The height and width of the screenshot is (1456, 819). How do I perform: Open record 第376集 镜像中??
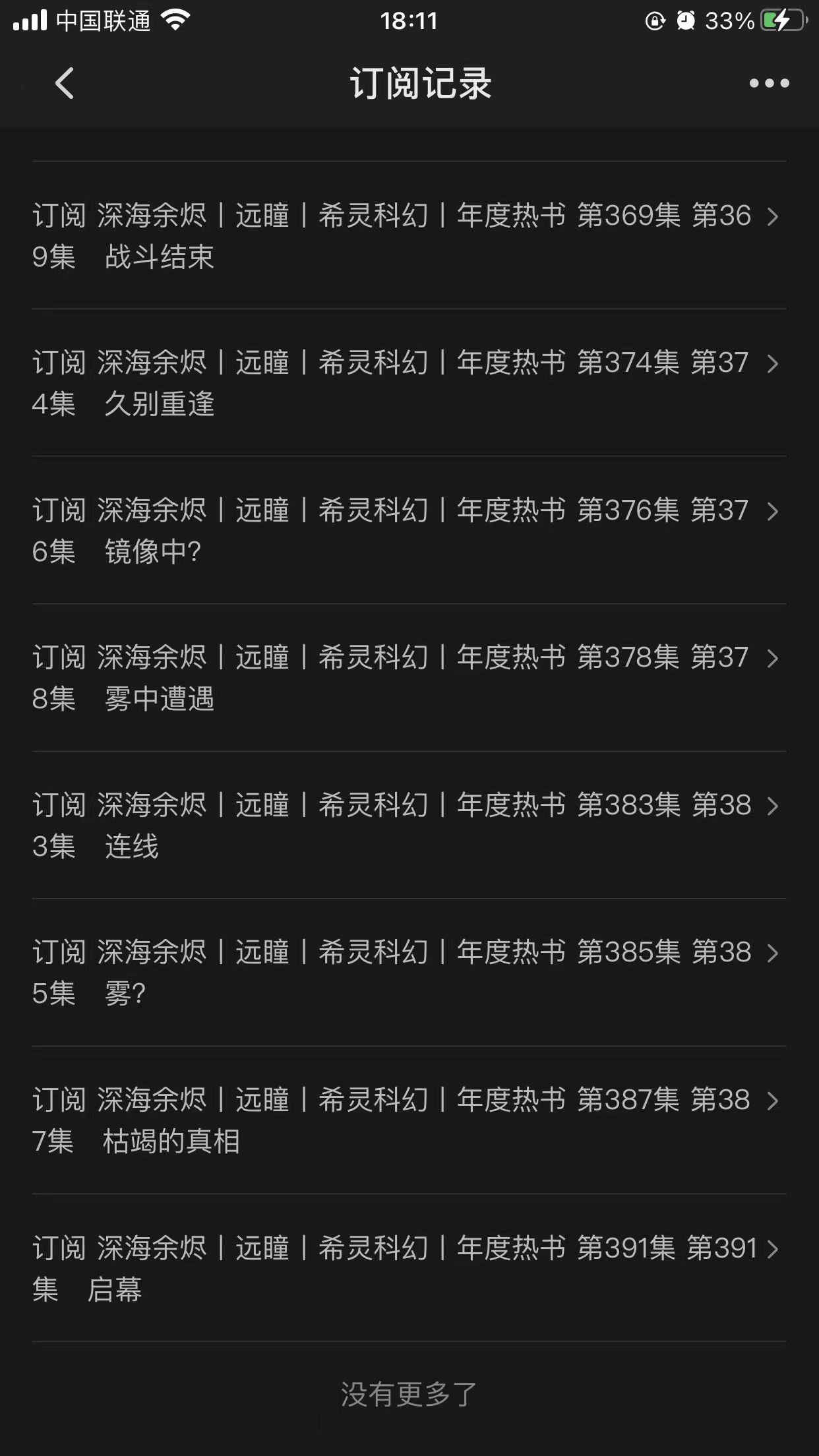[409, 530]
